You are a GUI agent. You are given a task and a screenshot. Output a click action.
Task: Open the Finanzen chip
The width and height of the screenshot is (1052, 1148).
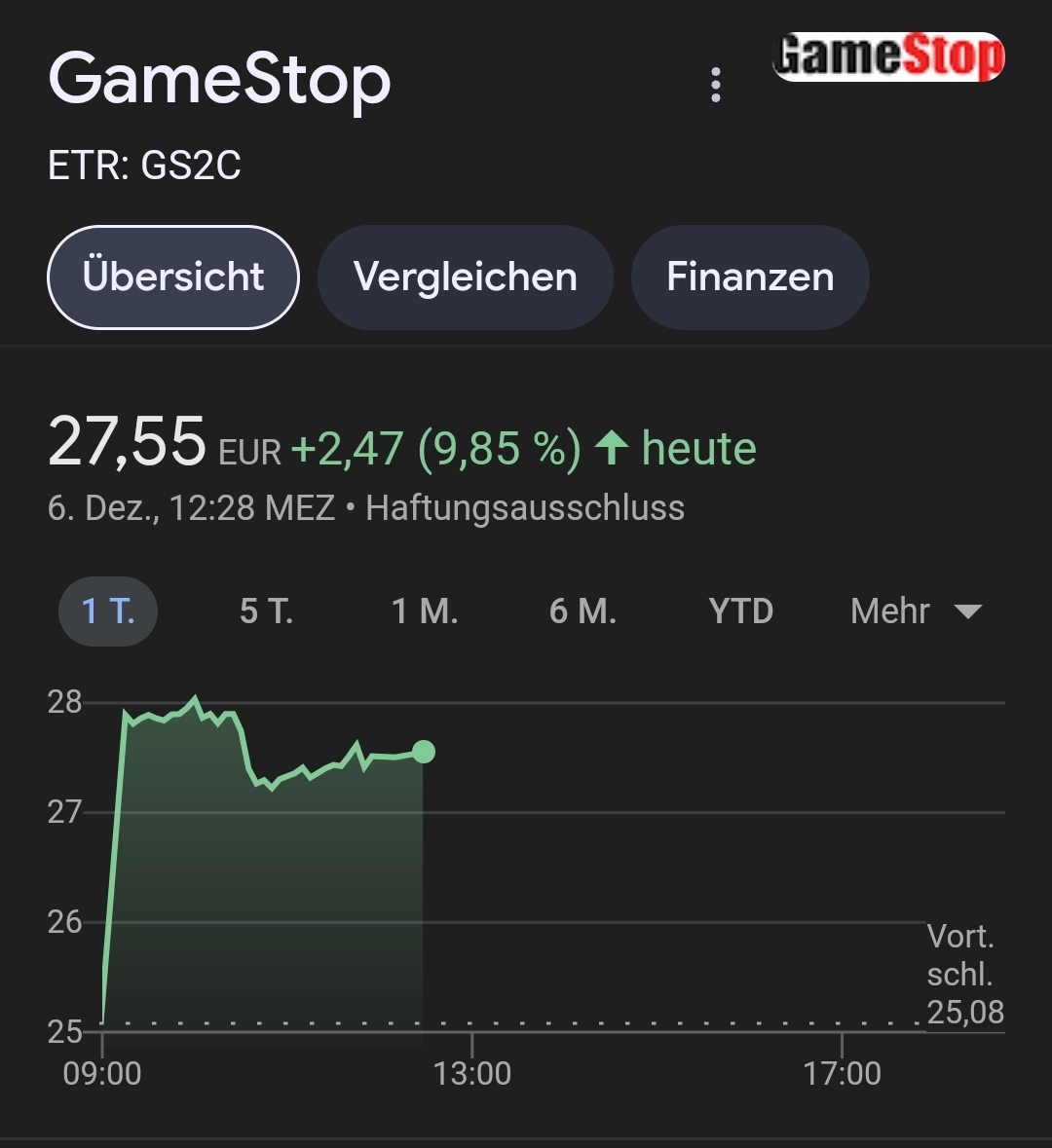tap(750, 278)
